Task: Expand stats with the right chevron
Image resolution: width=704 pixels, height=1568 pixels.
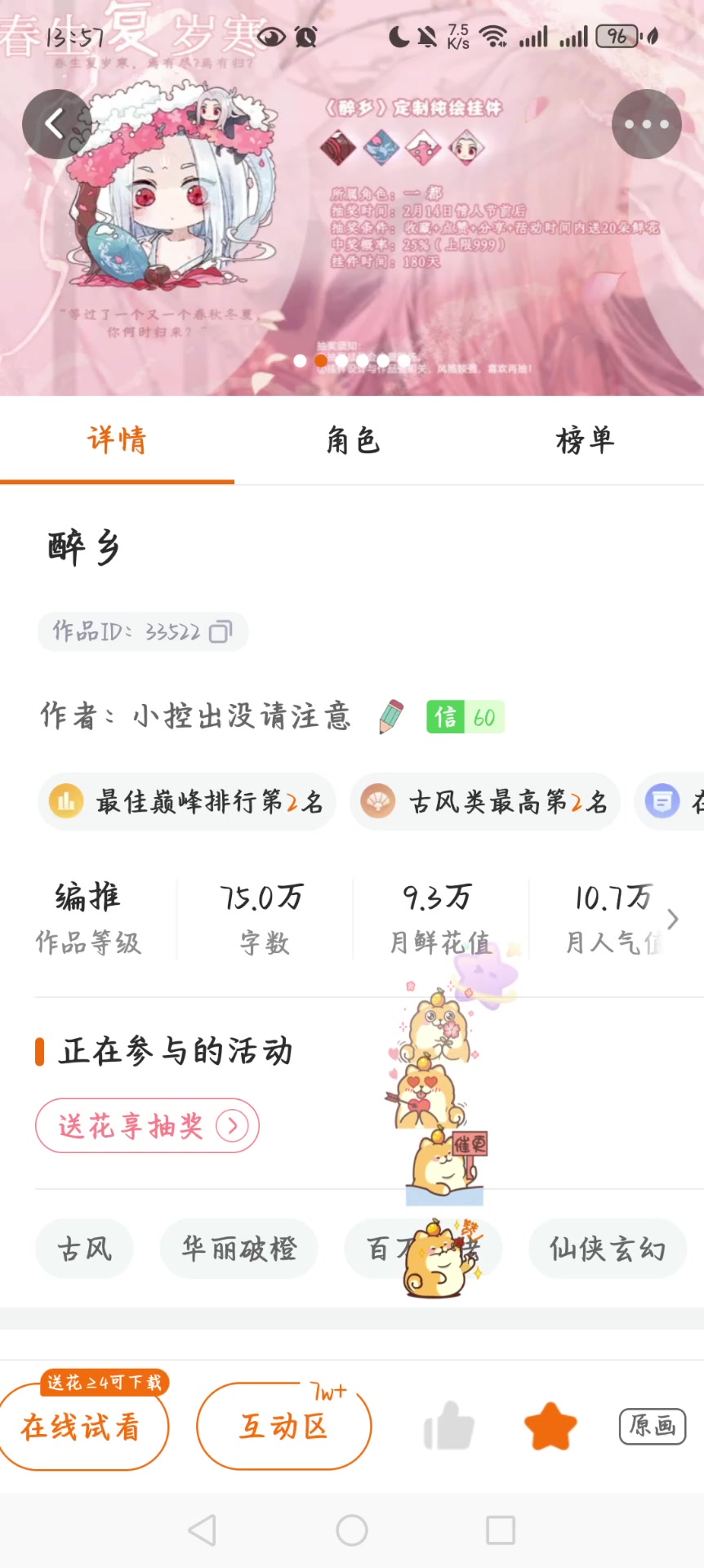Action: (673, 920)
